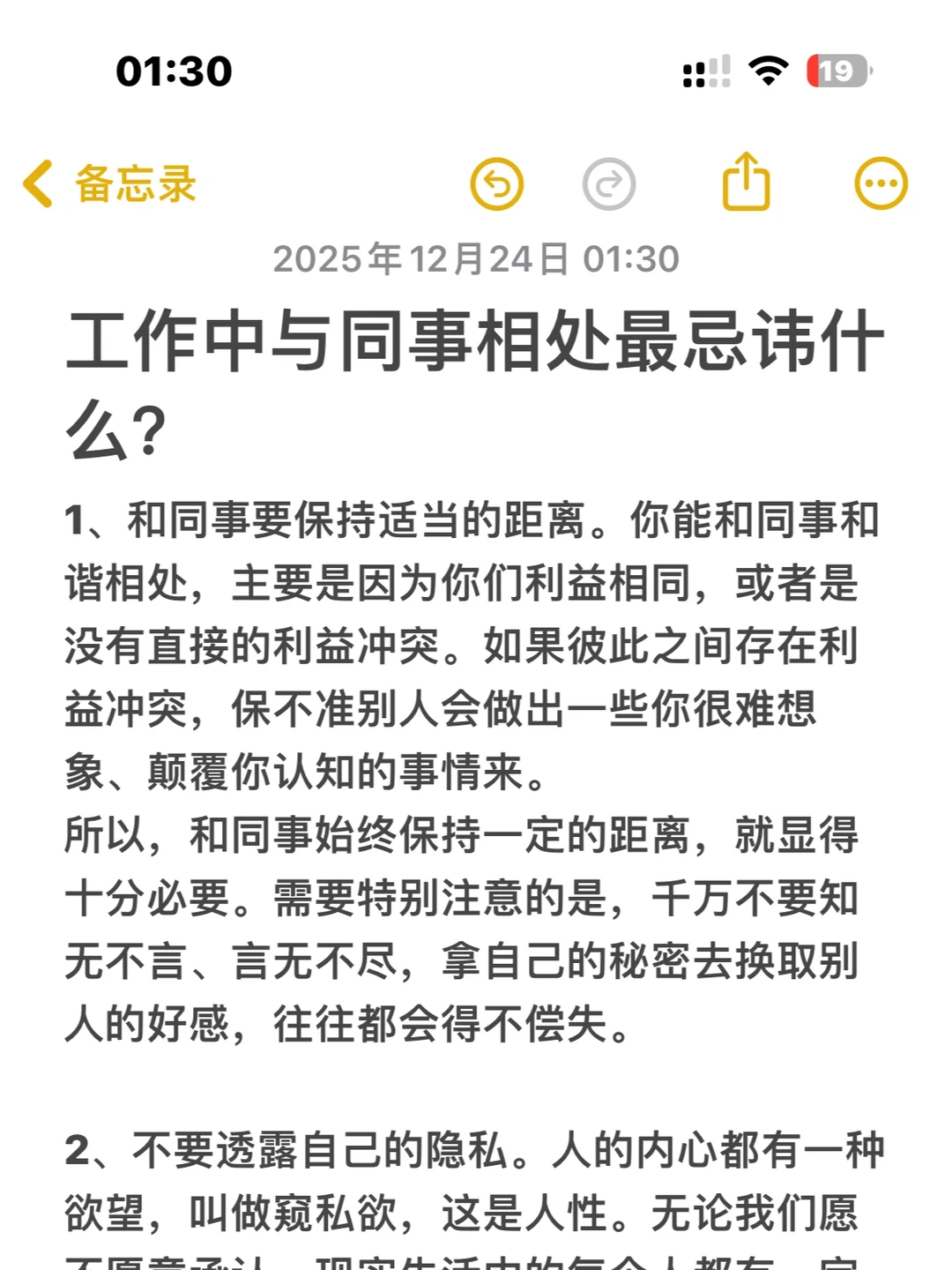Tap the circled undo symbol again
Viewport: 952px width, 1270px height.
click(498, 184)
